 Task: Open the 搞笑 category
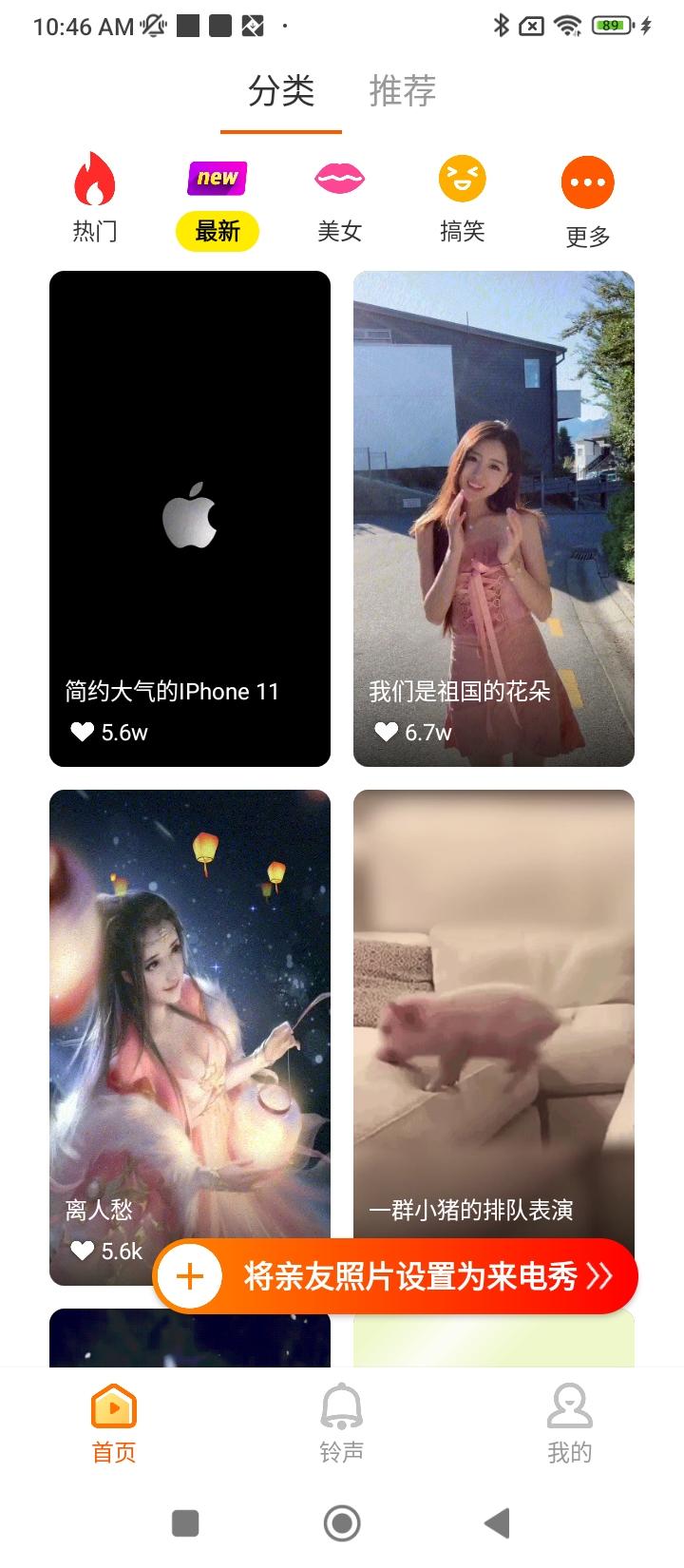tap(462, 200)
